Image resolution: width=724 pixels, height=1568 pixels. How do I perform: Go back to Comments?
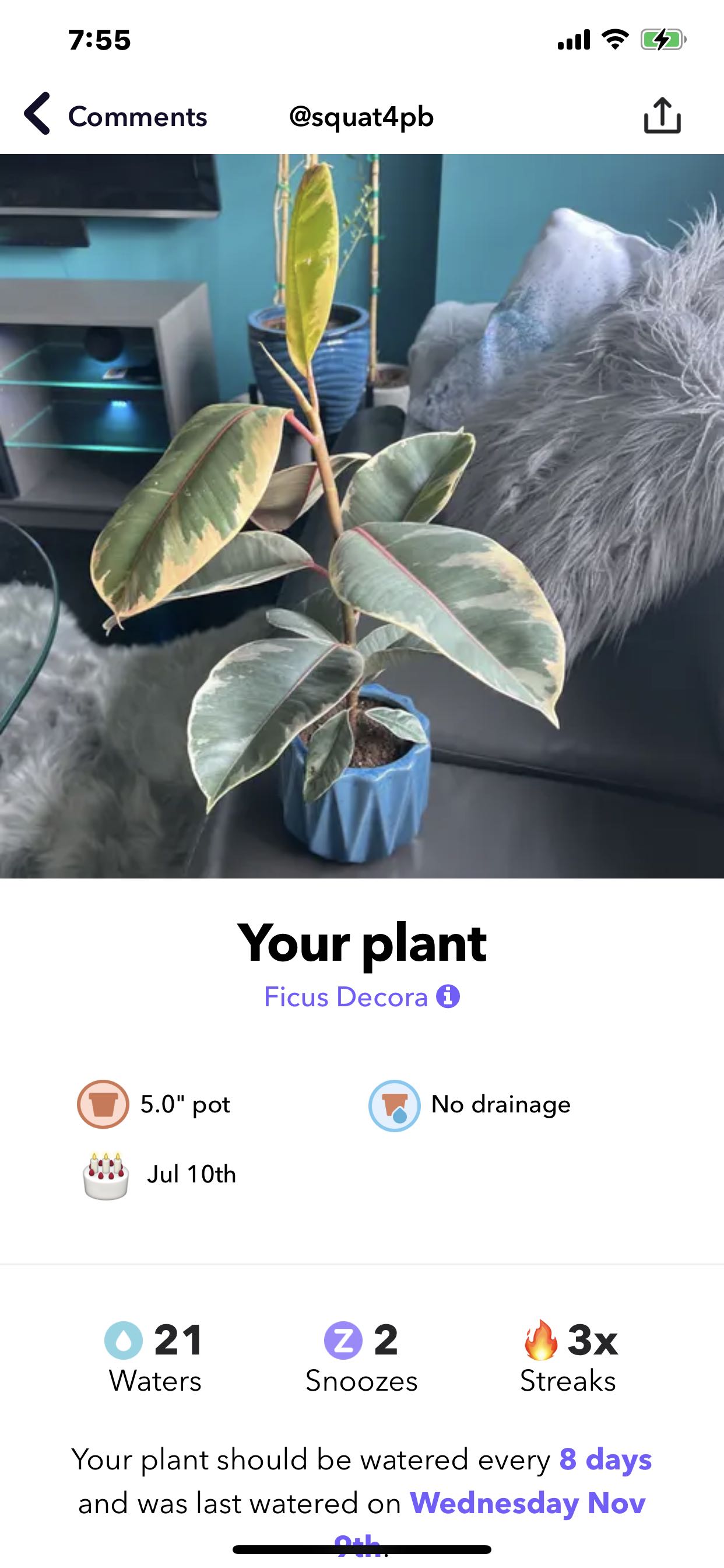pyautogui.click(x=115, y=115)
